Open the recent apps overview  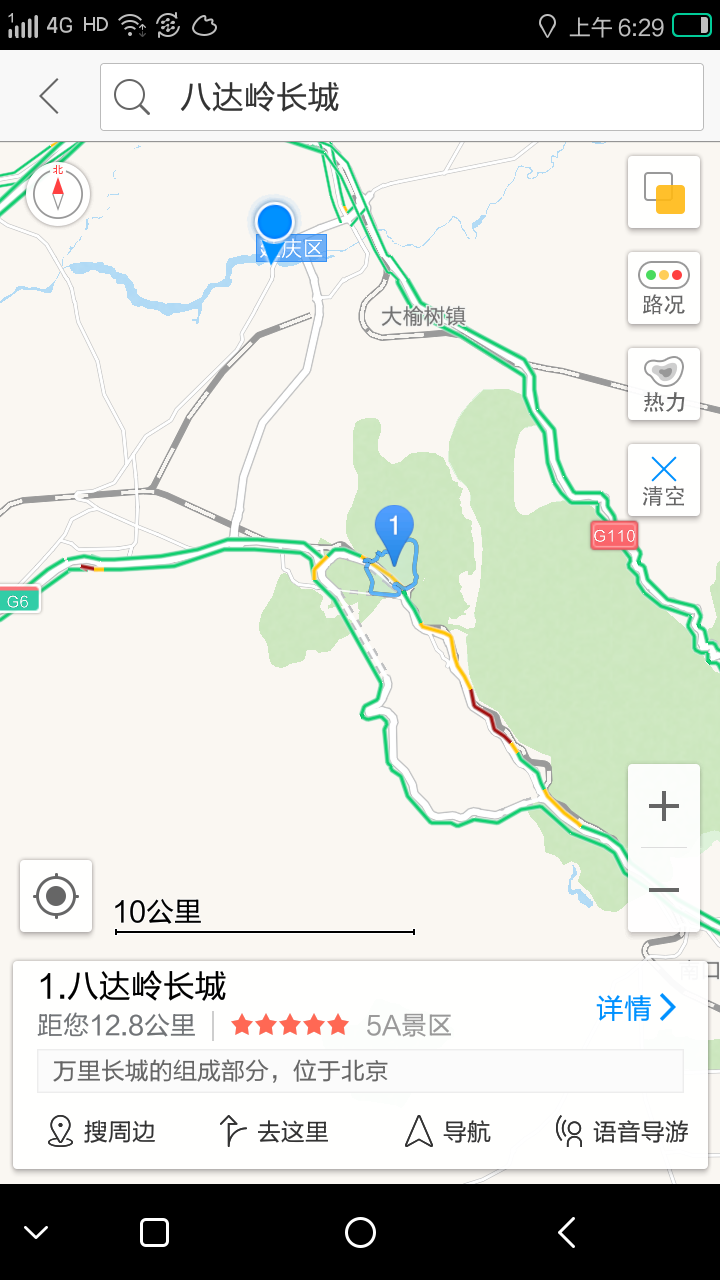click(x=154, y=1233)
